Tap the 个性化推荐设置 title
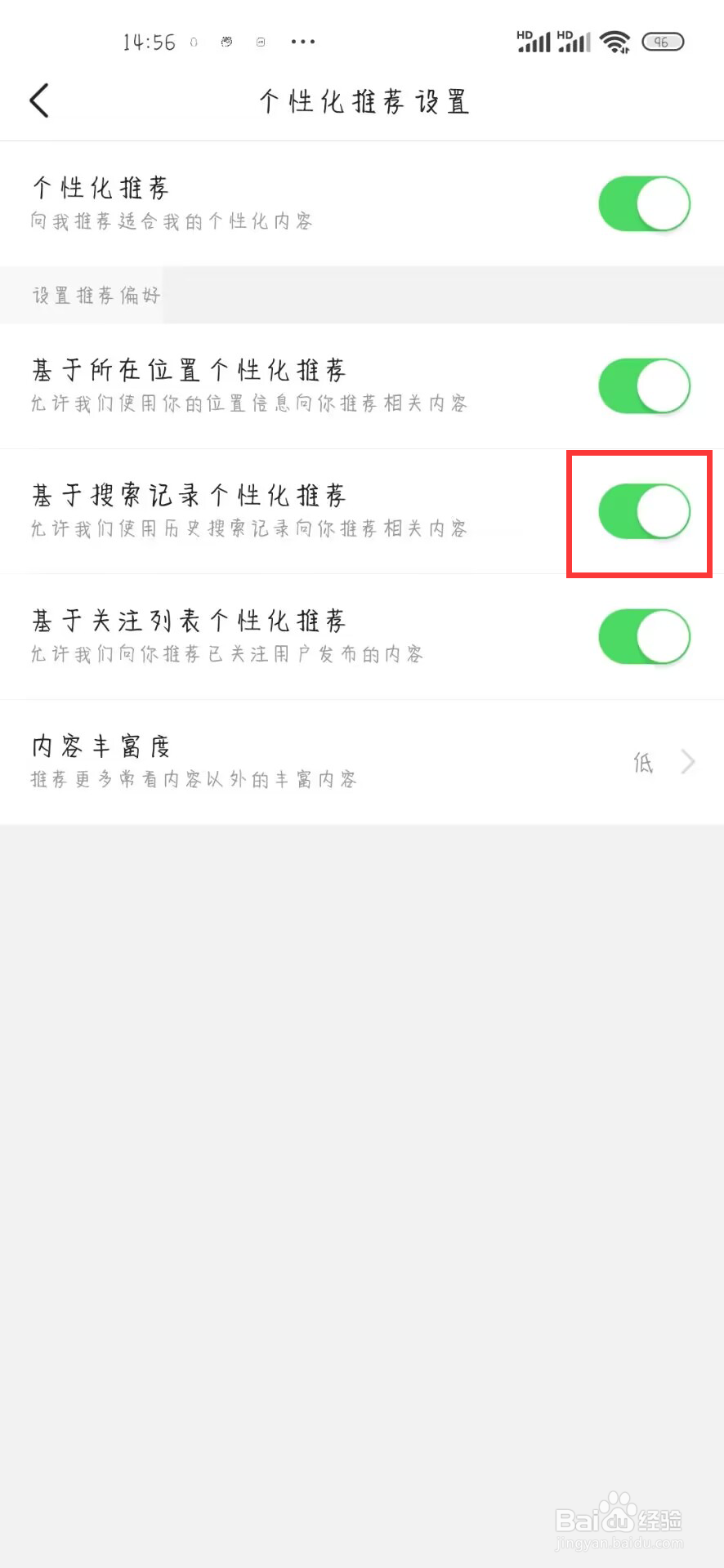Image resolution: width=724 pixels, height=1568 pixels. tap(362, 100)
